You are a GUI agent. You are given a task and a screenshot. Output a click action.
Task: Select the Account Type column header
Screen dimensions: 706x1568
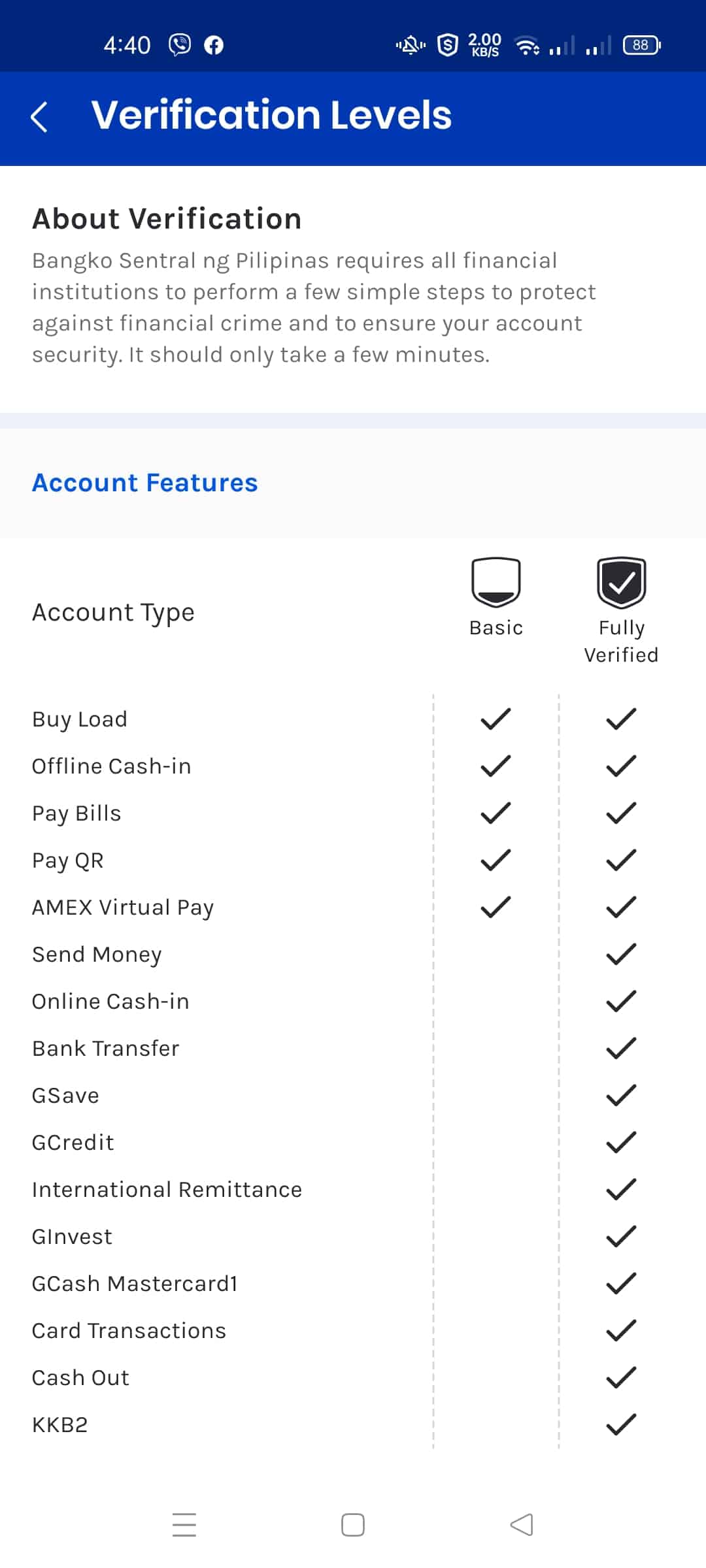[x=112, y=612]
